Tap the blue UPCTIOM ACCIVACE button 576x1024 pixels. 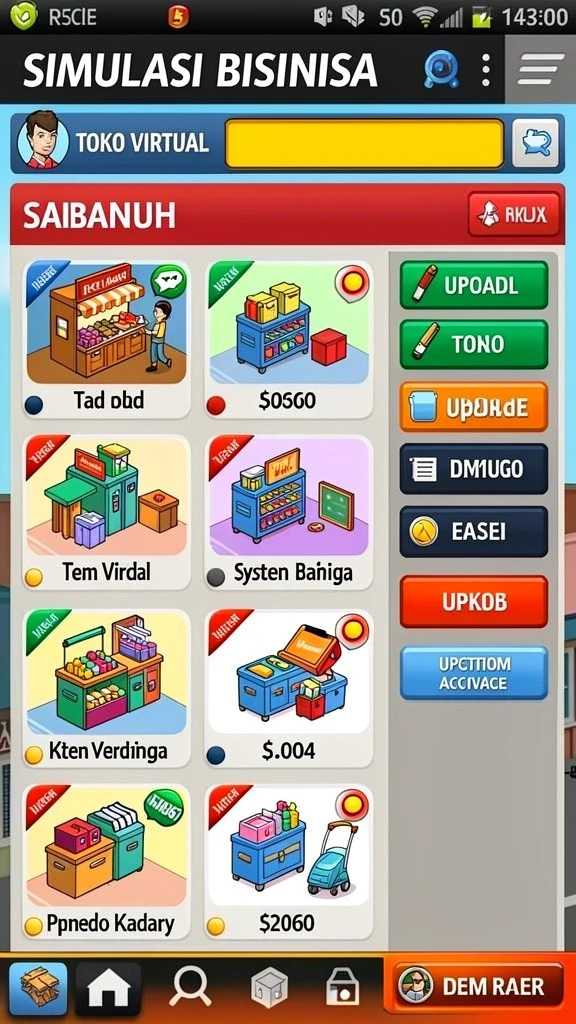pyautogui.click(x=473, y=673)
